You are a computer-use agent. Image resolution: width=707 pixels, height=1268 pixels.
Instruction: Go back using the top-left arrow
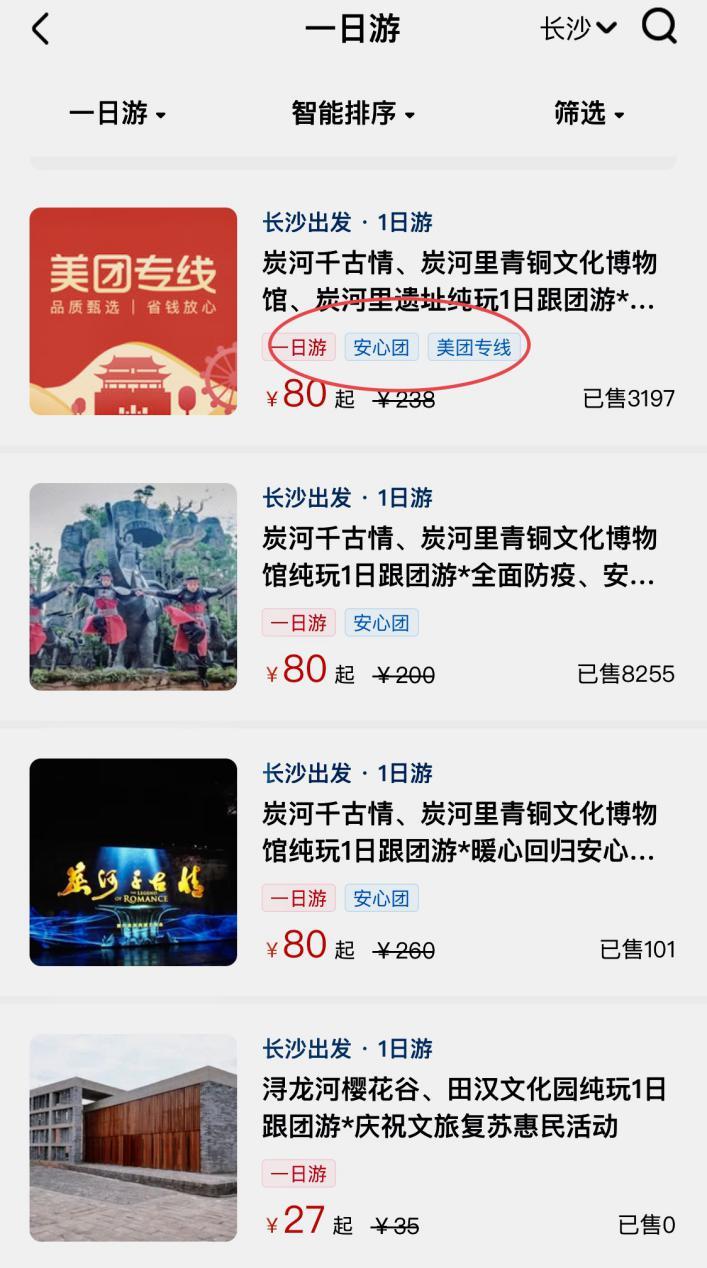point(40,29)
